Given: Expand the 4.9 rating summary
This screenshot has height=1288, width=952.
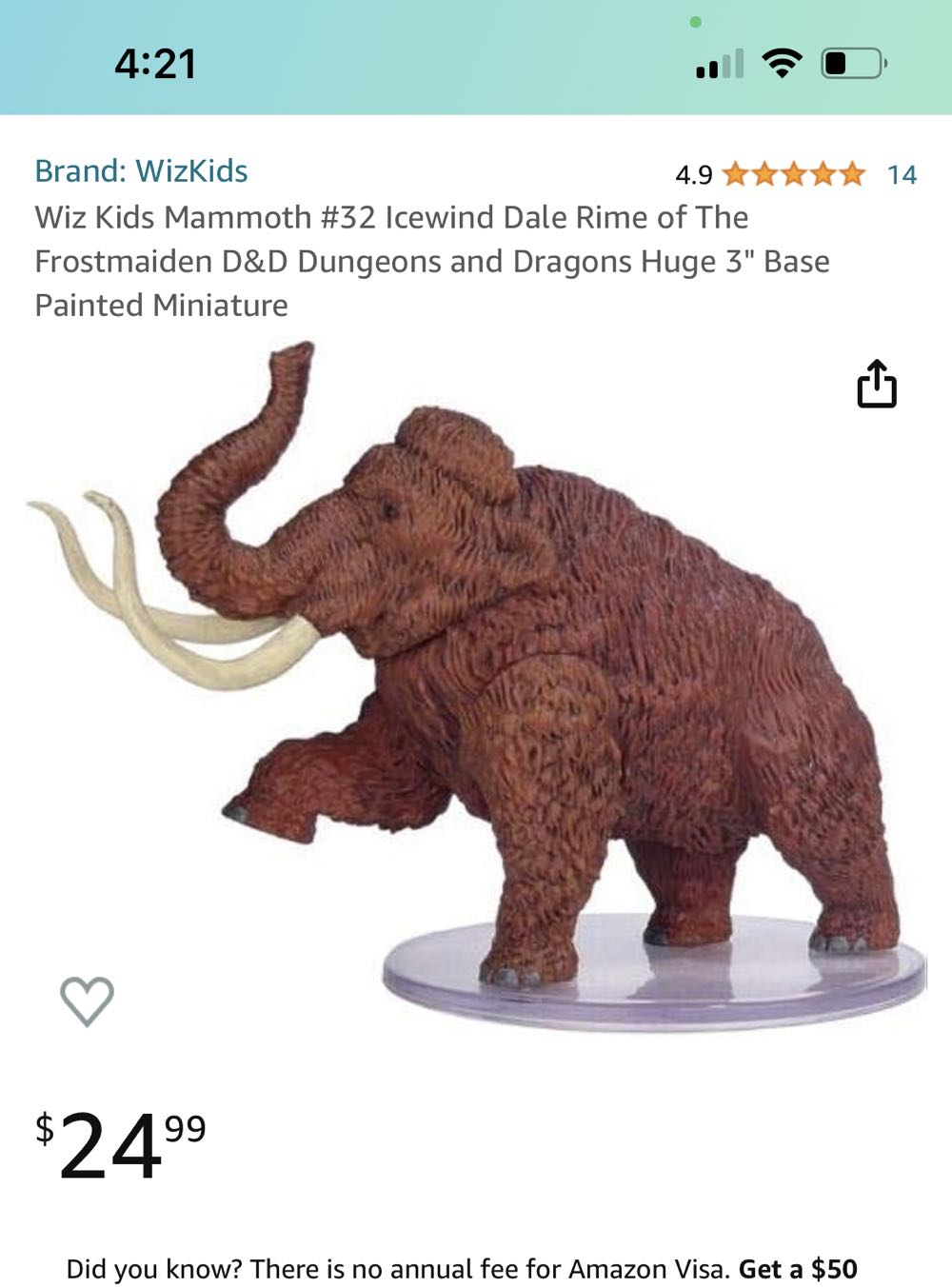Looking at the screenshot, I should click(694, 174).
